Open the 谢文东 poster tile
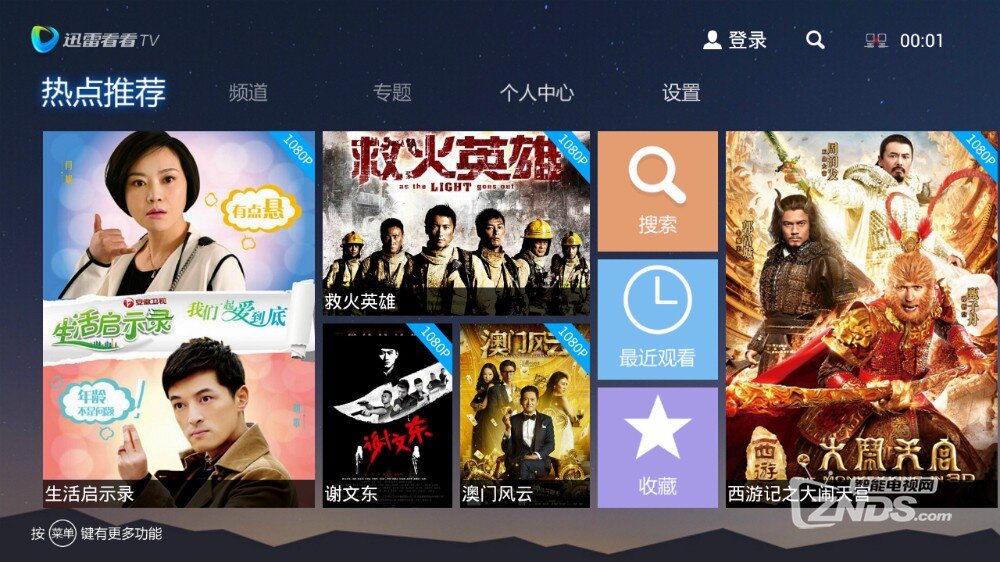This screenshot has height=562, width=1000. [387, 415]
